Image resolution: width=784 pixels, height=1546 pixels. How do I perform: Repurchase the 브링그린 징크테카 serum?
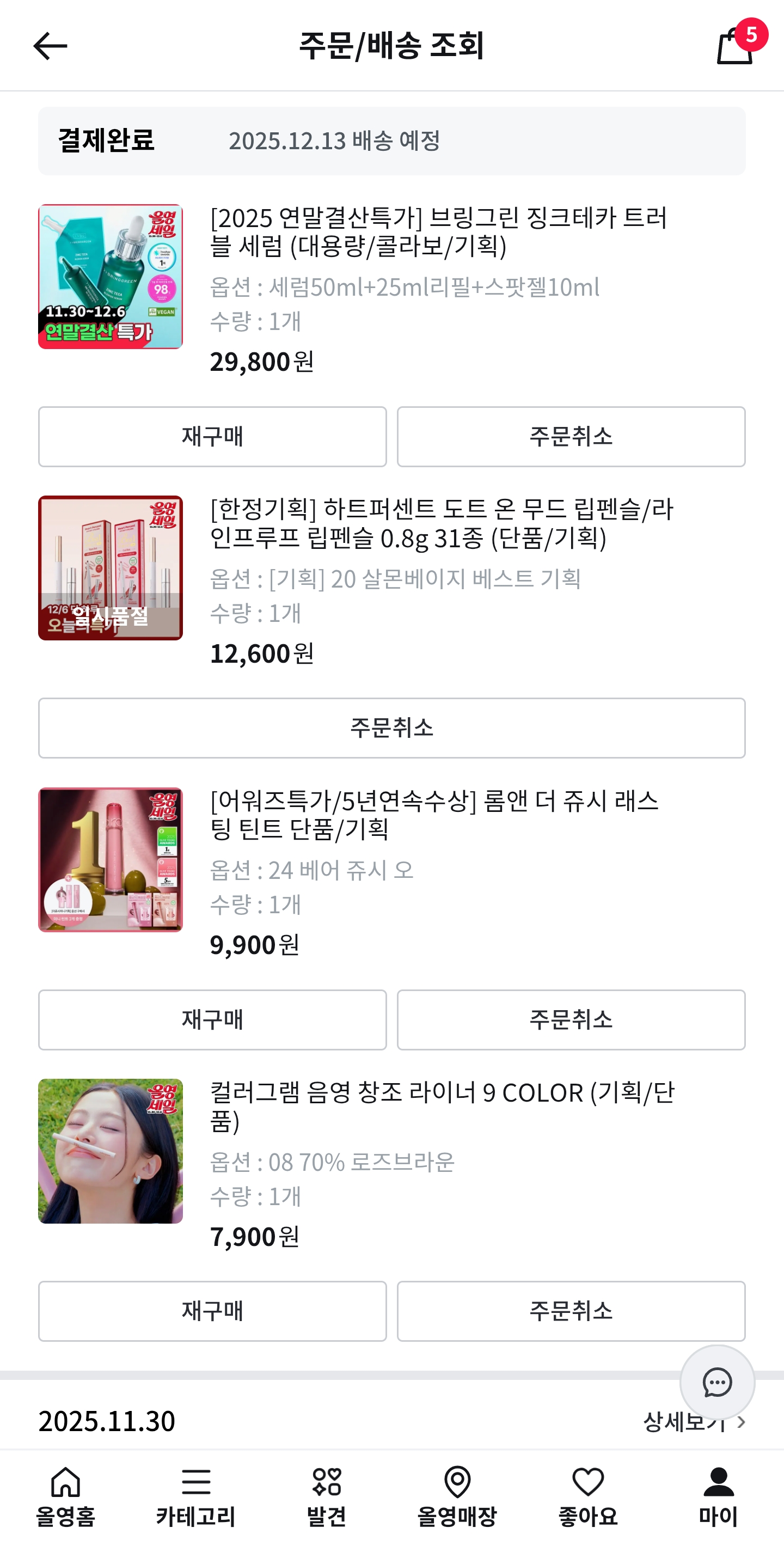coord(212,436)
